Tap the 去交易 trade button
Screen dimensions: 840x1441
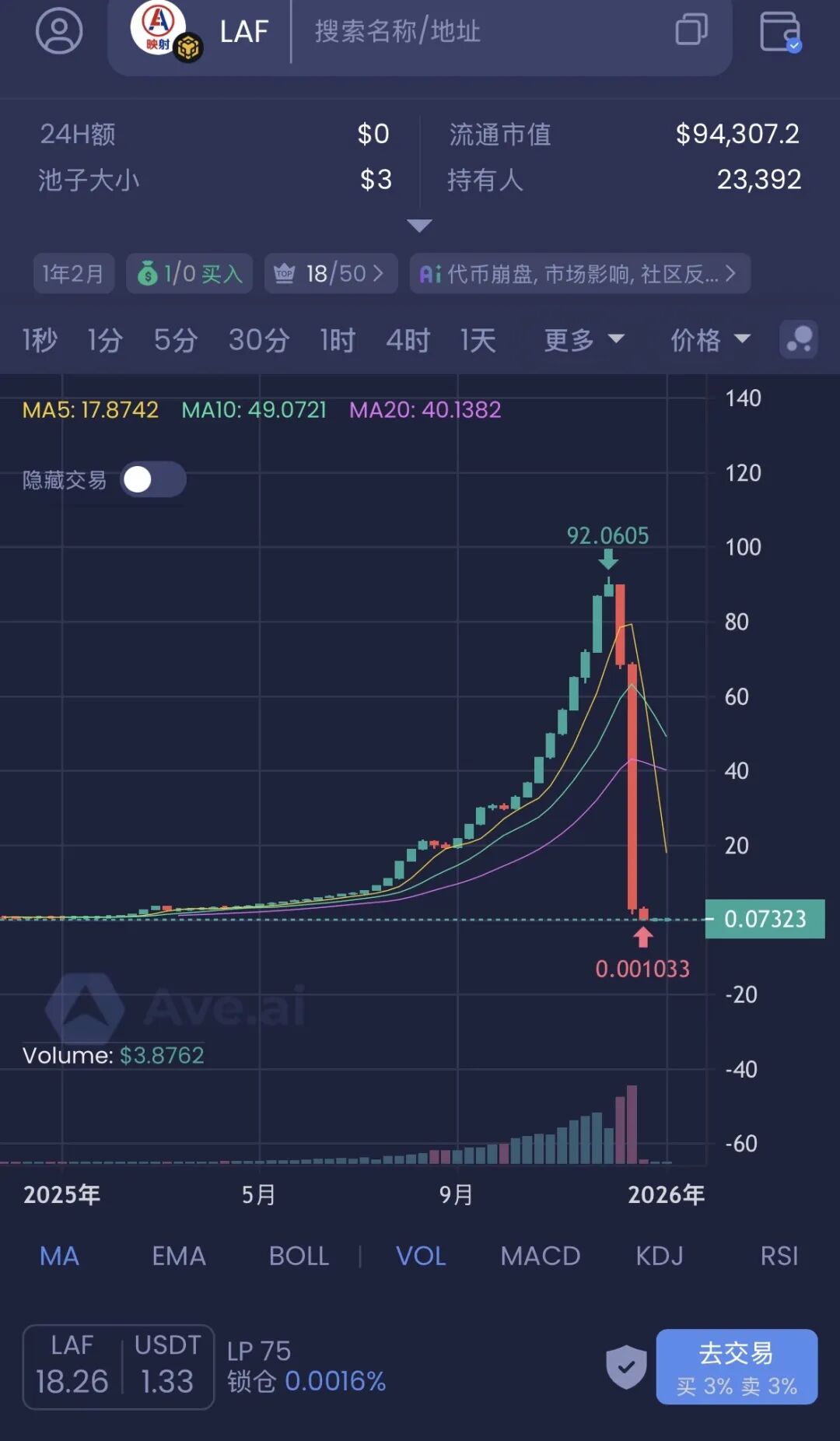736,1366
